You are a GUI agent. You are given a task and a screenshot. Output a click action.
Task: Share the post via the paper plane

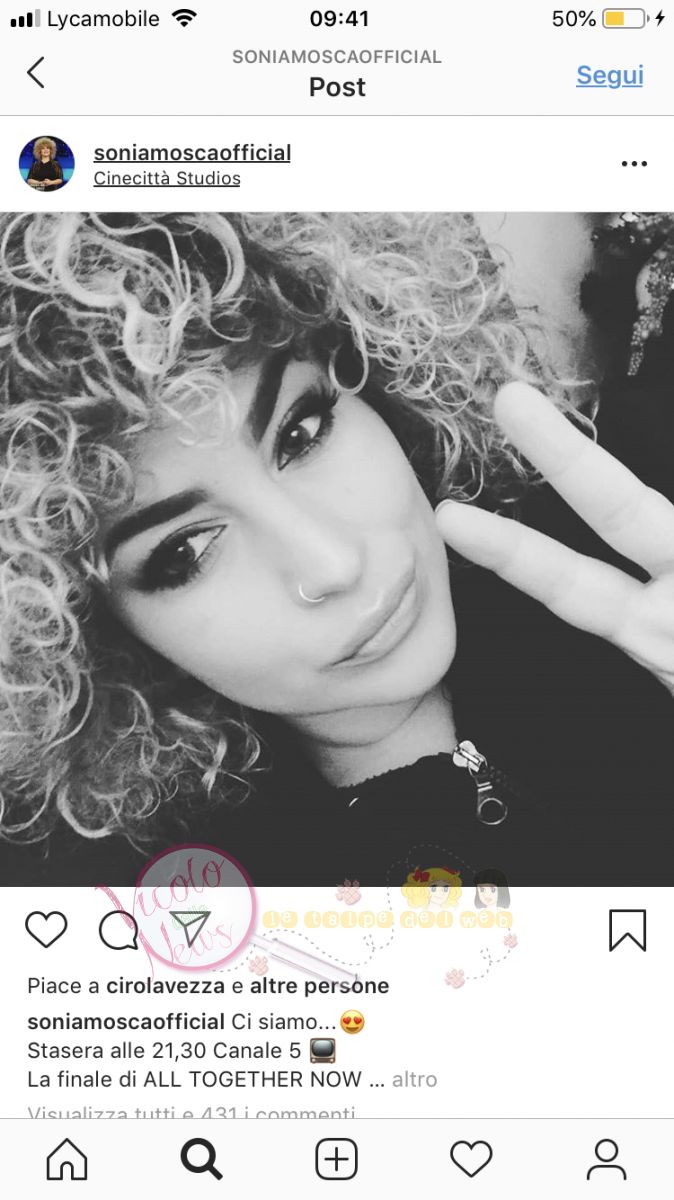[188, 928]
